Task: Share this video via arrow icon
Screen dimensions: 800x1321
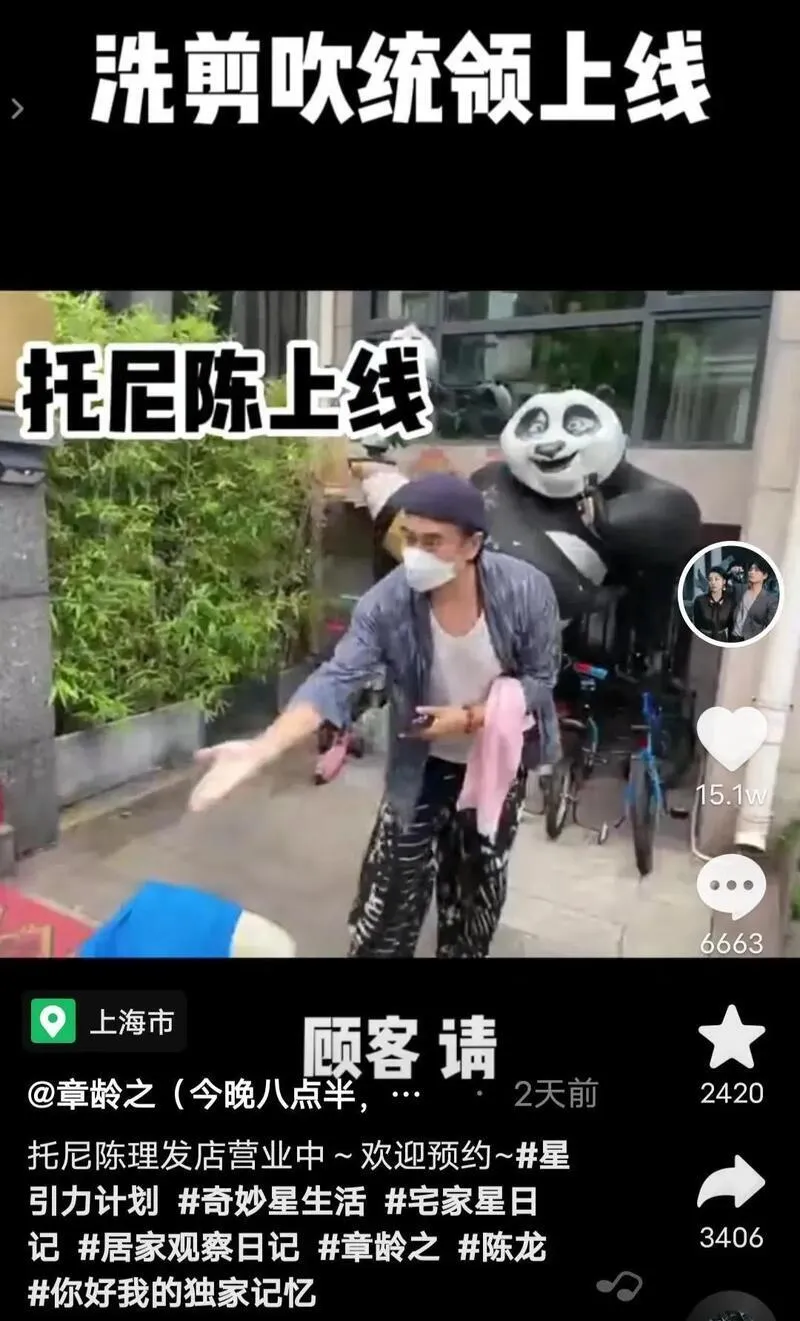Action: (x=731, y=1183)
